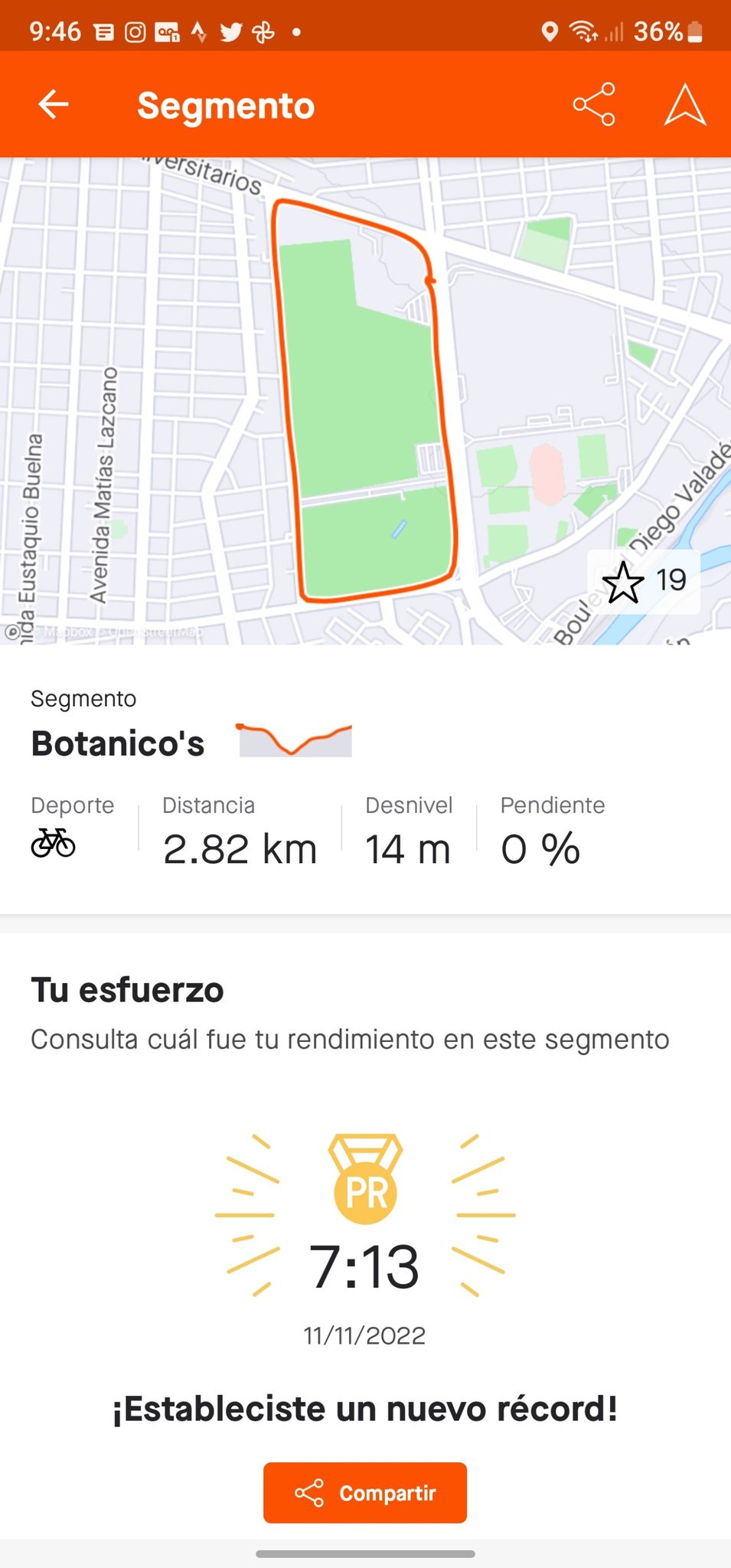
Task: Open the segment route map
Action: (x=365, y=400)
